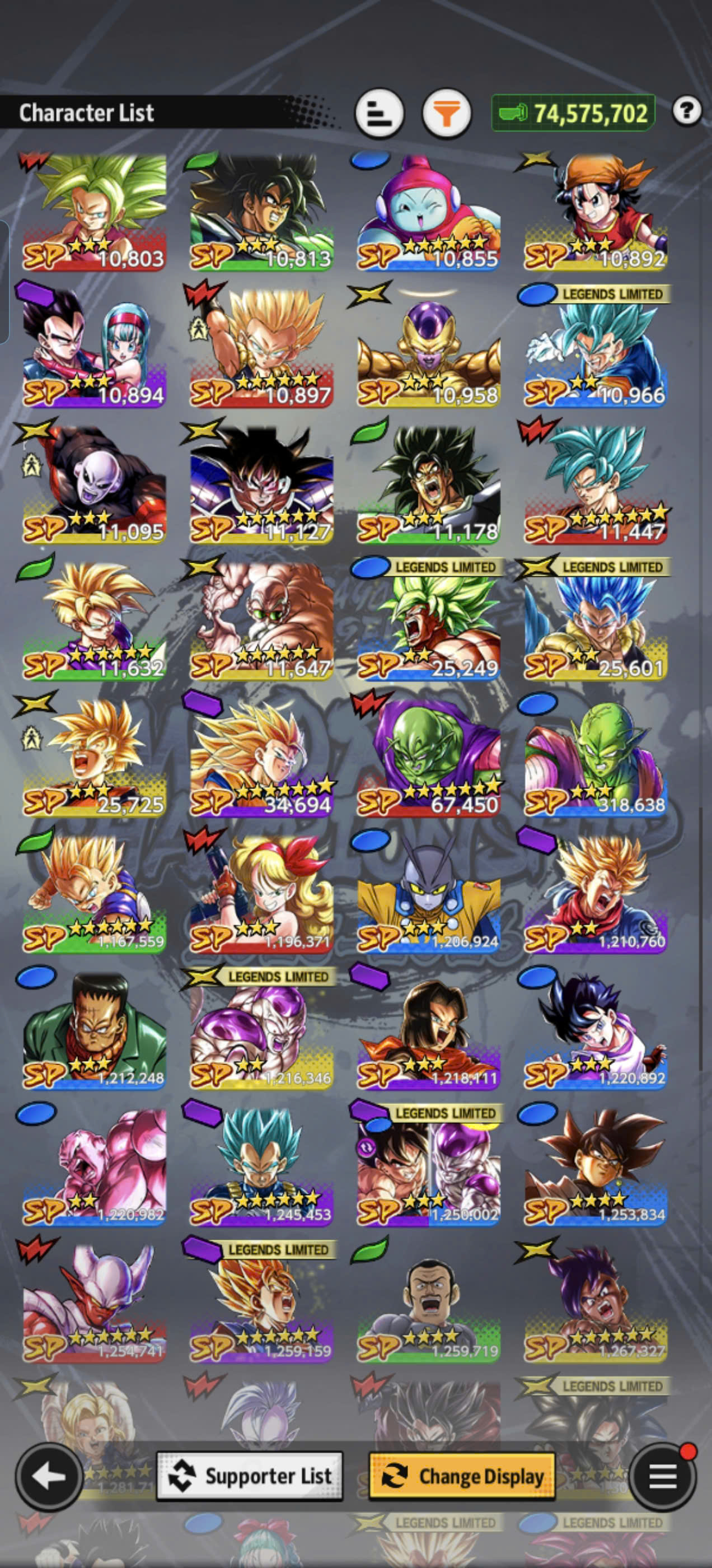Go back with the arrow button
This screenshot has width=712, height=1568.
[49, 1476]
